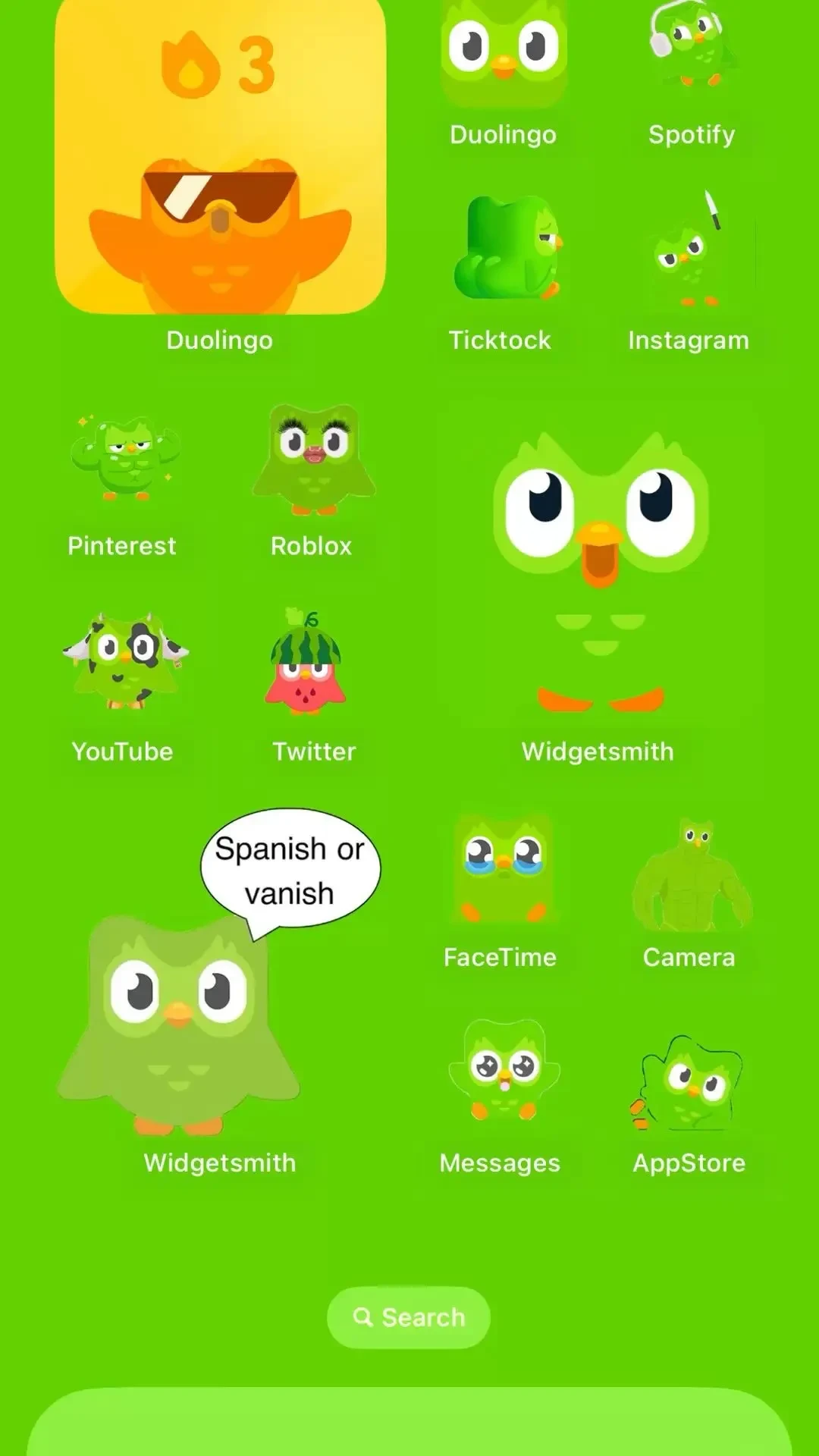Open the Spotify app
Screen dimensions: 819x1456
pos(692,45)
